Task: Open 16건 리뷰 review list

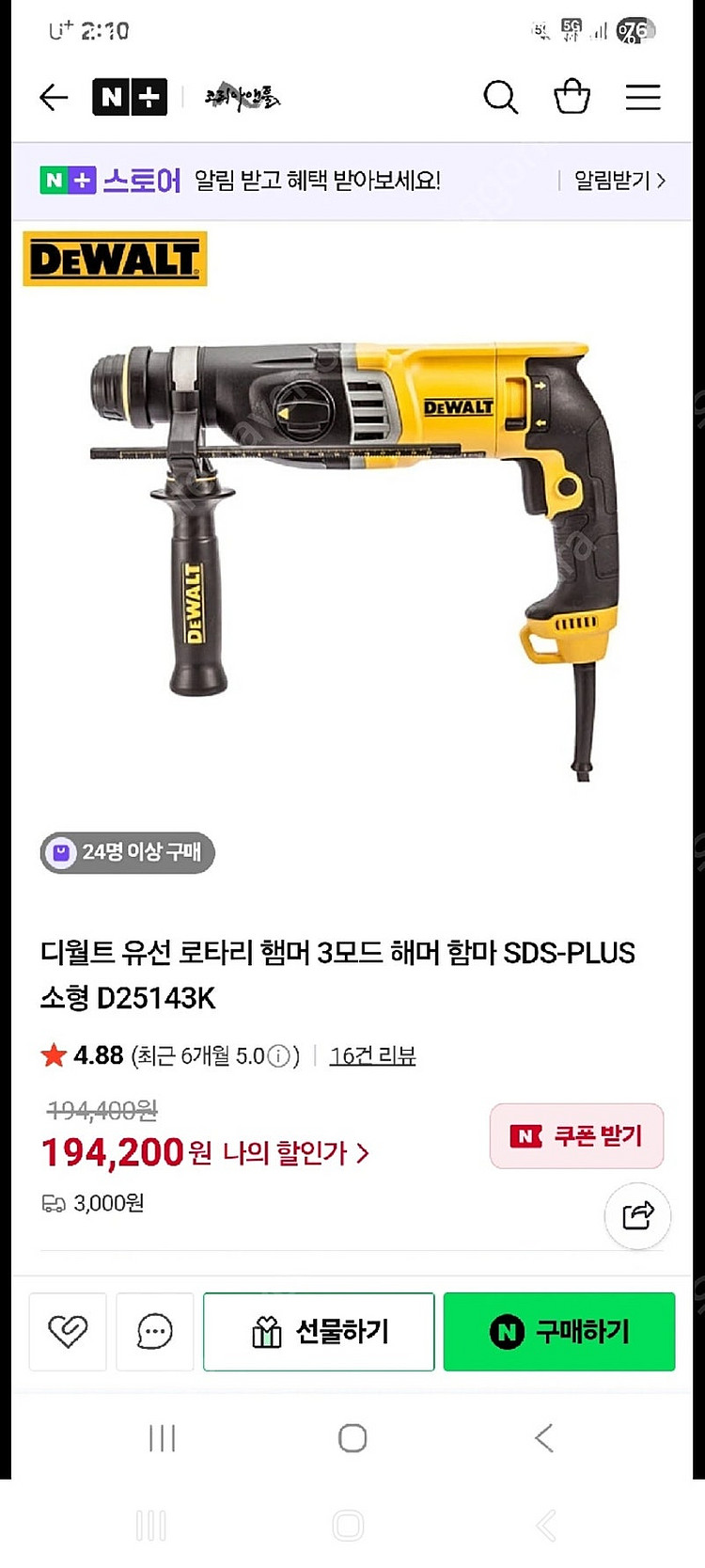Action: click(x=372, y=1055)
